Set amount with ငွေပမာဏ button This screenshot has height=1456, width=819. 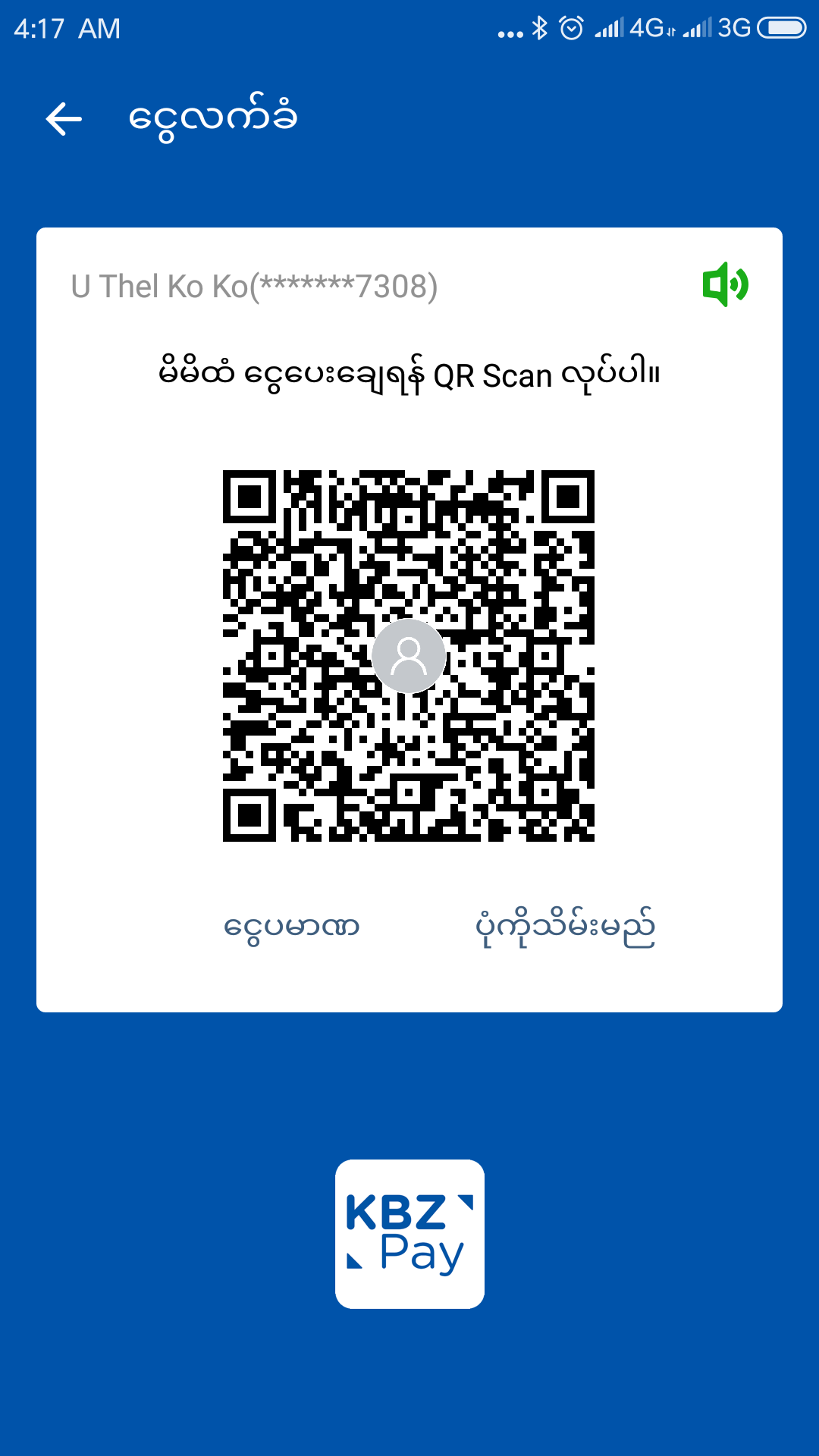click(x=291, y=927)
